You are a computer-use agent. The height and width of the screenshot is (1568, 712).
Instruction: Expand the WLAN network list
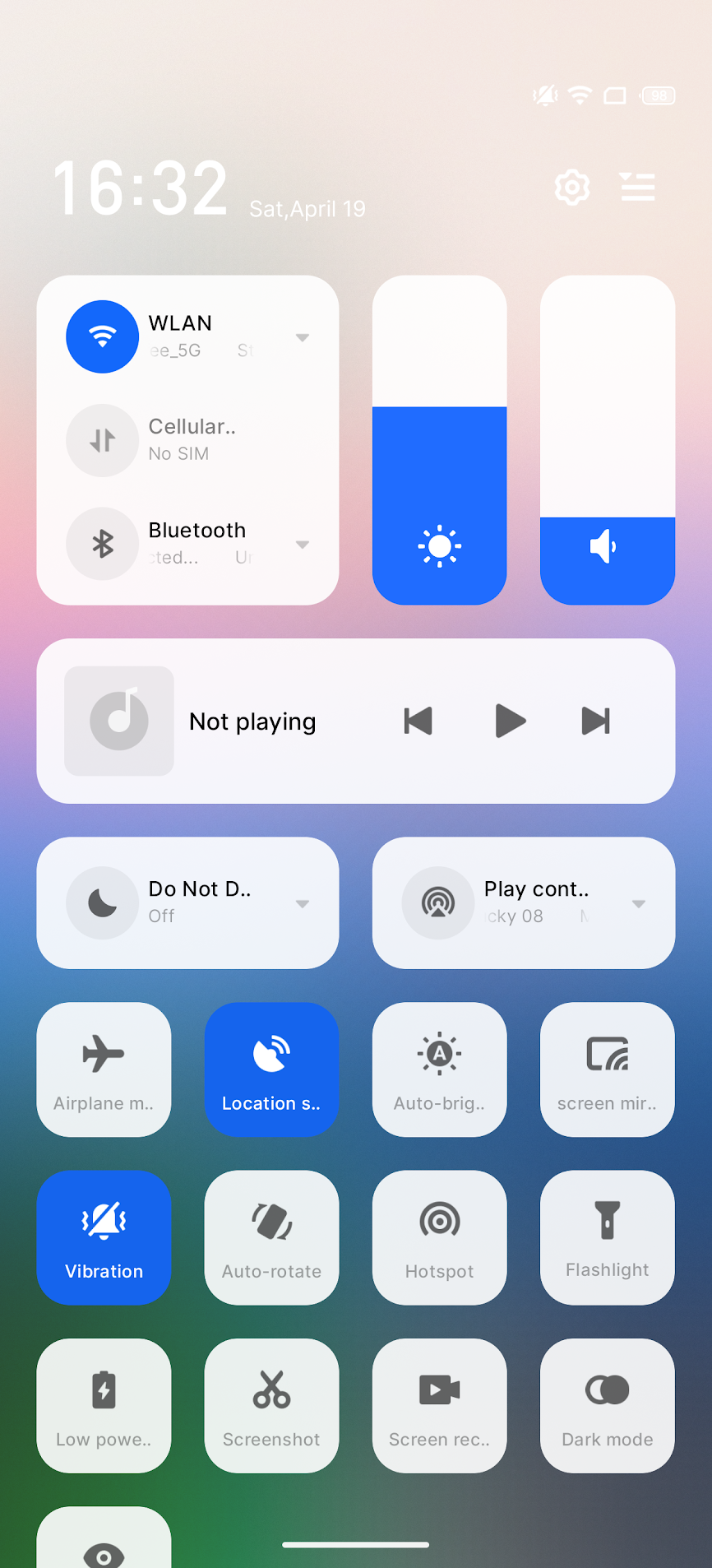coord(303,338)
